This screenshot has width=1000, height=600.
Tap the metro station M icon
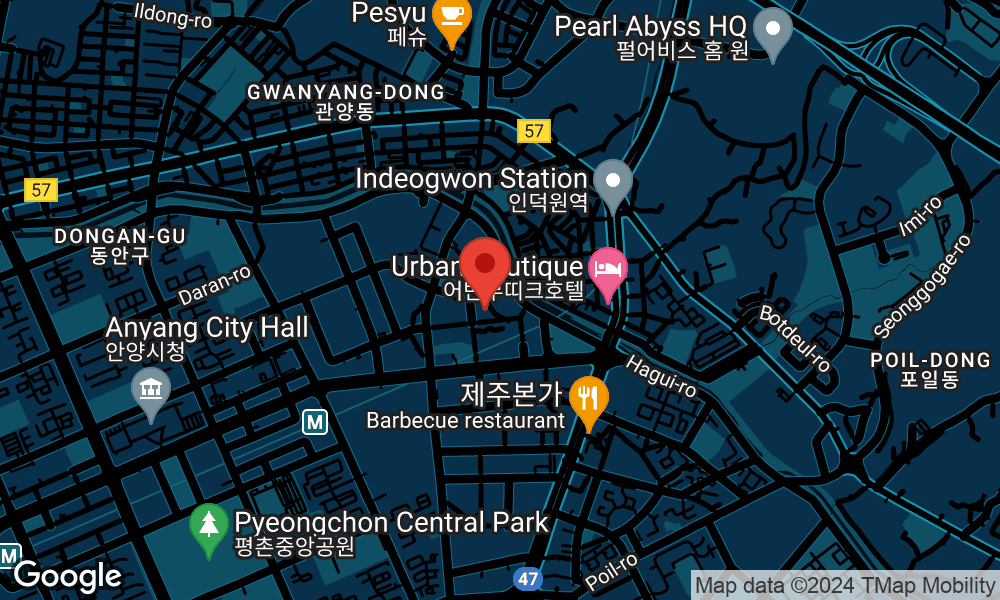pyautogui.click(x=315, y=422)
